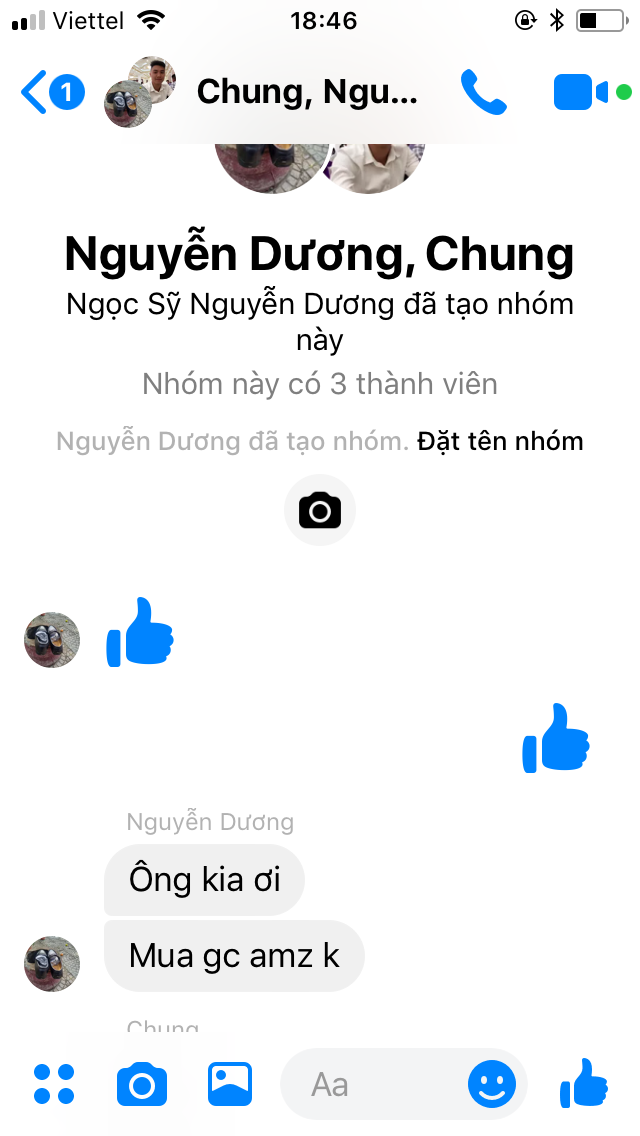This screenshot has height=1136, width=640.
Task: Open the camera from the message bar
Action: 142,1084
